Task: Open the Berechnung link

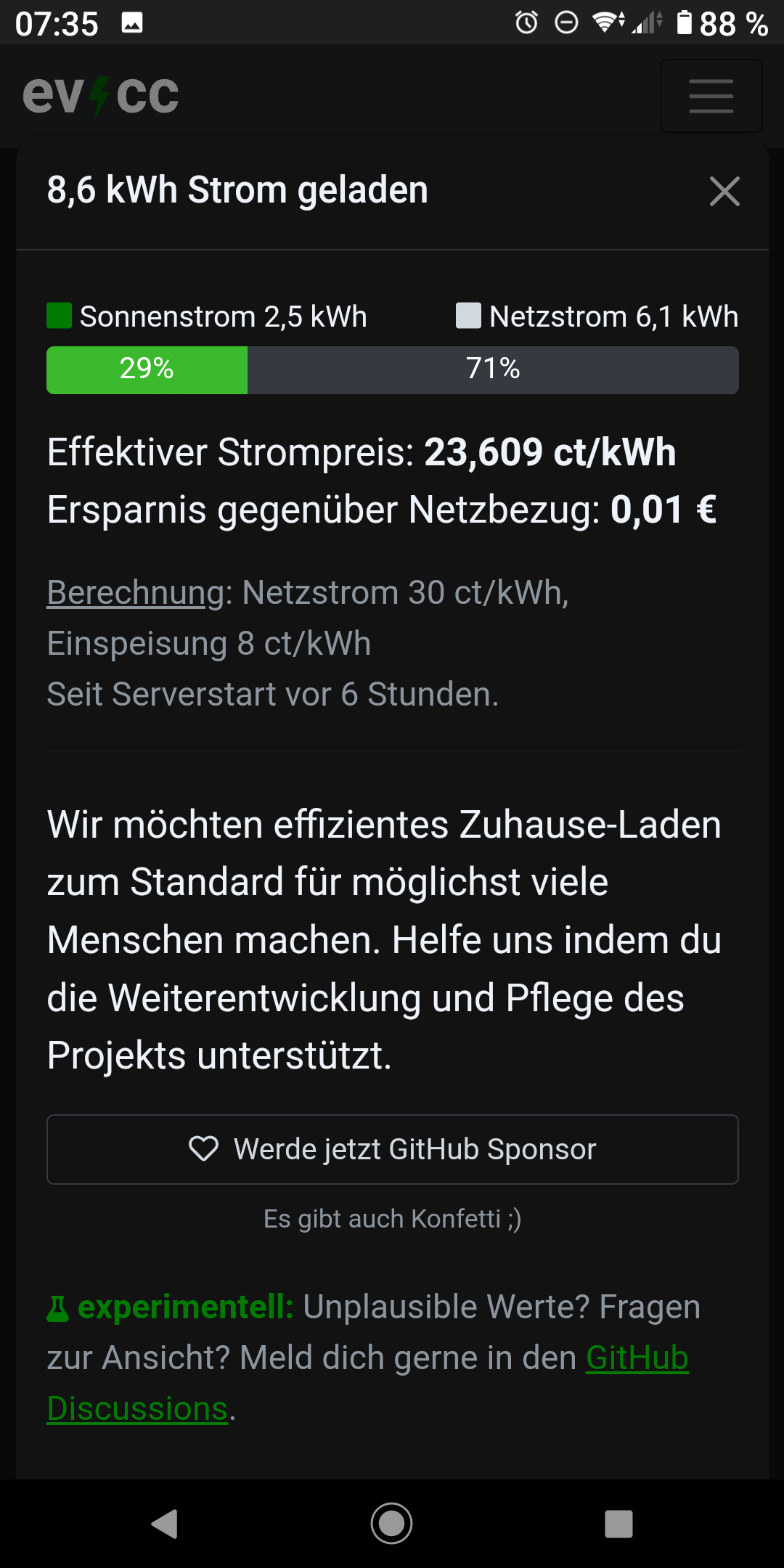Action: click(136, 592)
